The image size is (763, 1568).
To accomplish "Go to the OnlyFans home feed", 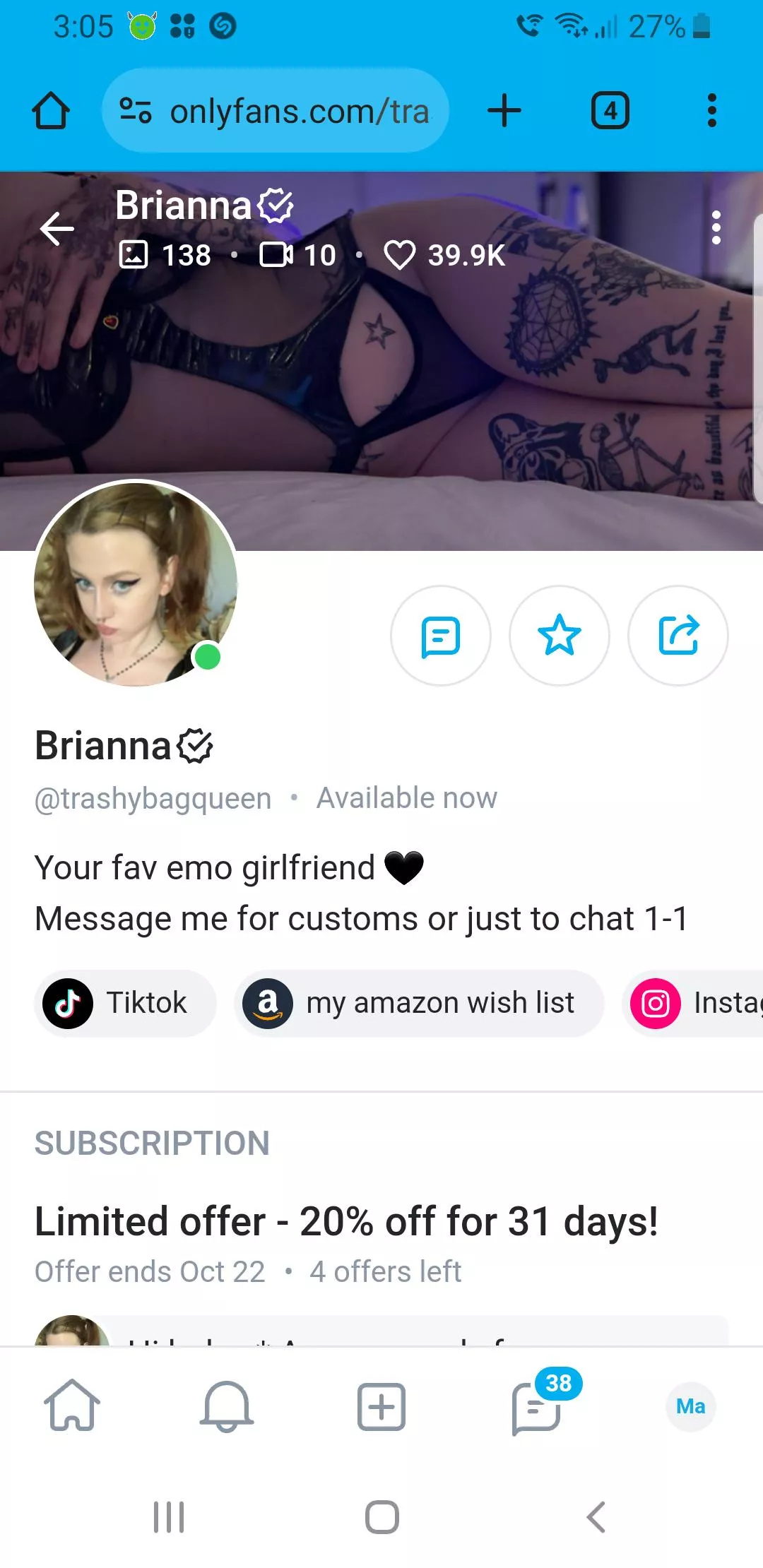I will pos(72,1406).
